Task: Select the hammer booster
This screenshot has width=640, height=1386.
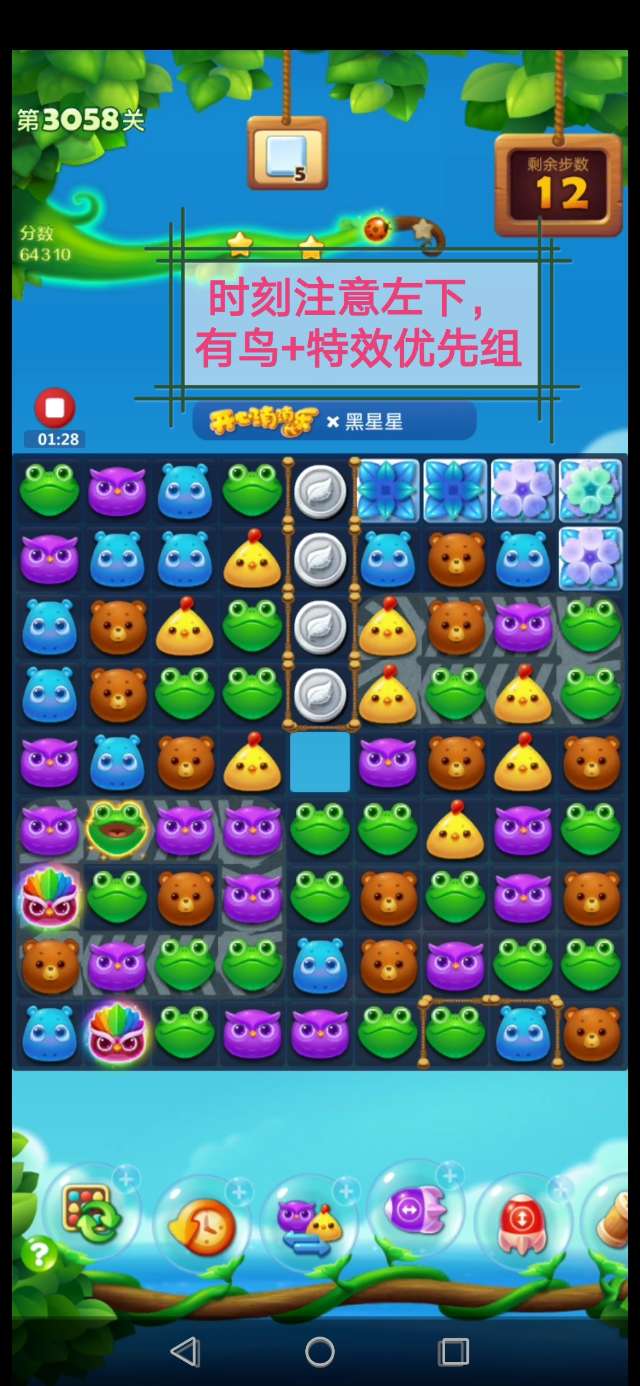Action: [617, 1222]
